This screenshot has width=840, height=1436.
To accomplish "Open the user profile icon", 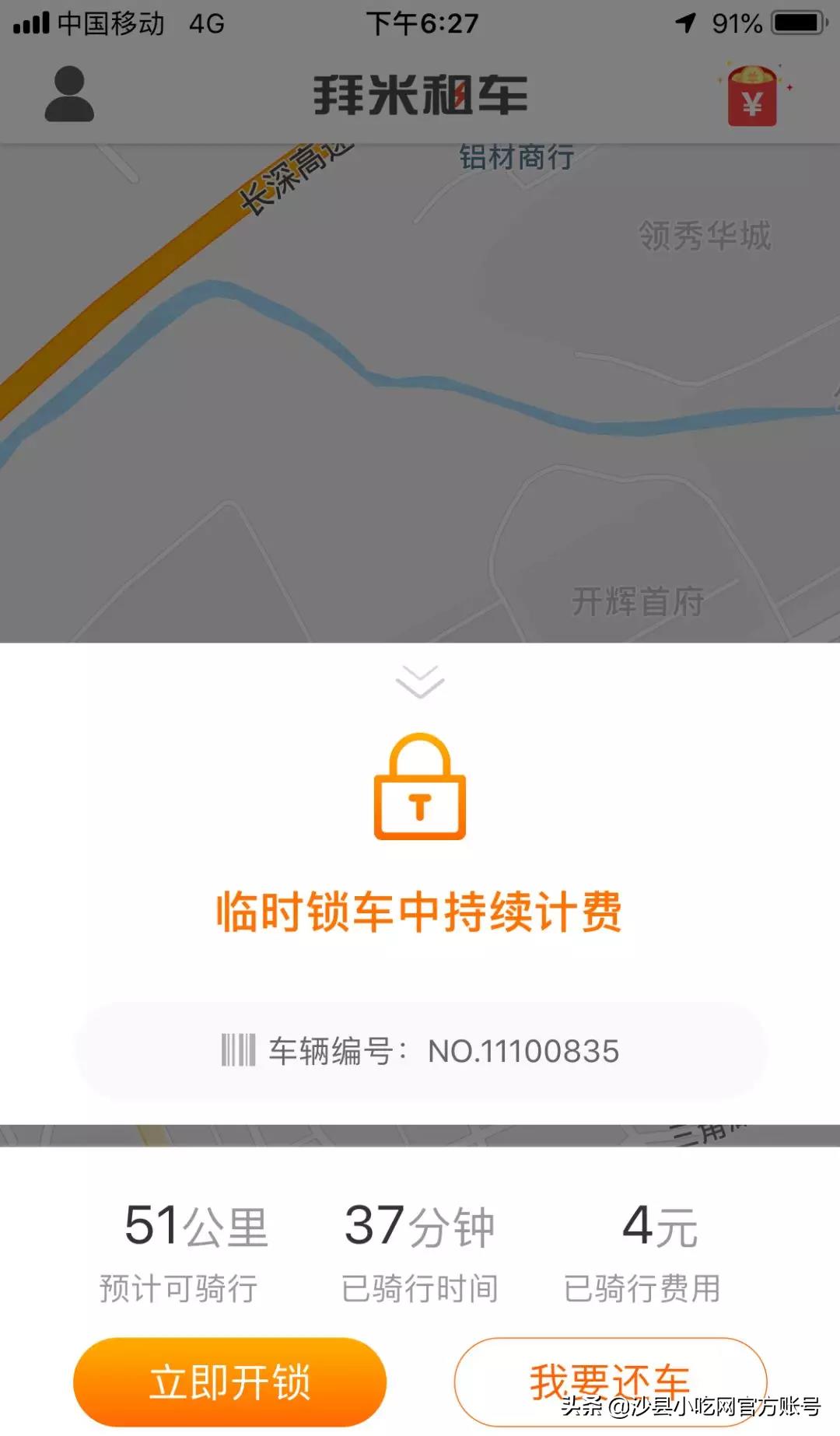I will [x=69, y=94].
